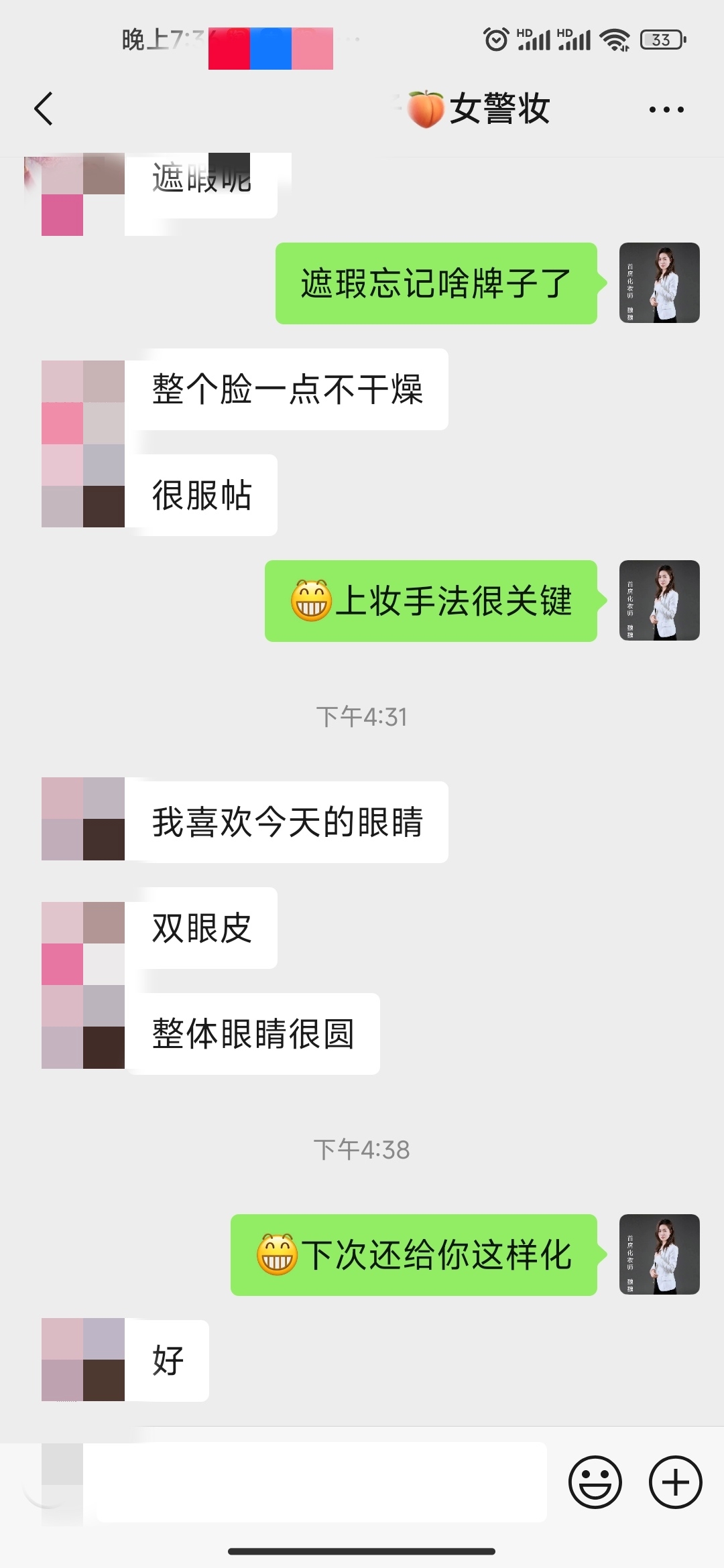
Task: Open the plus attachment menu
Action: click(675, 1482)
